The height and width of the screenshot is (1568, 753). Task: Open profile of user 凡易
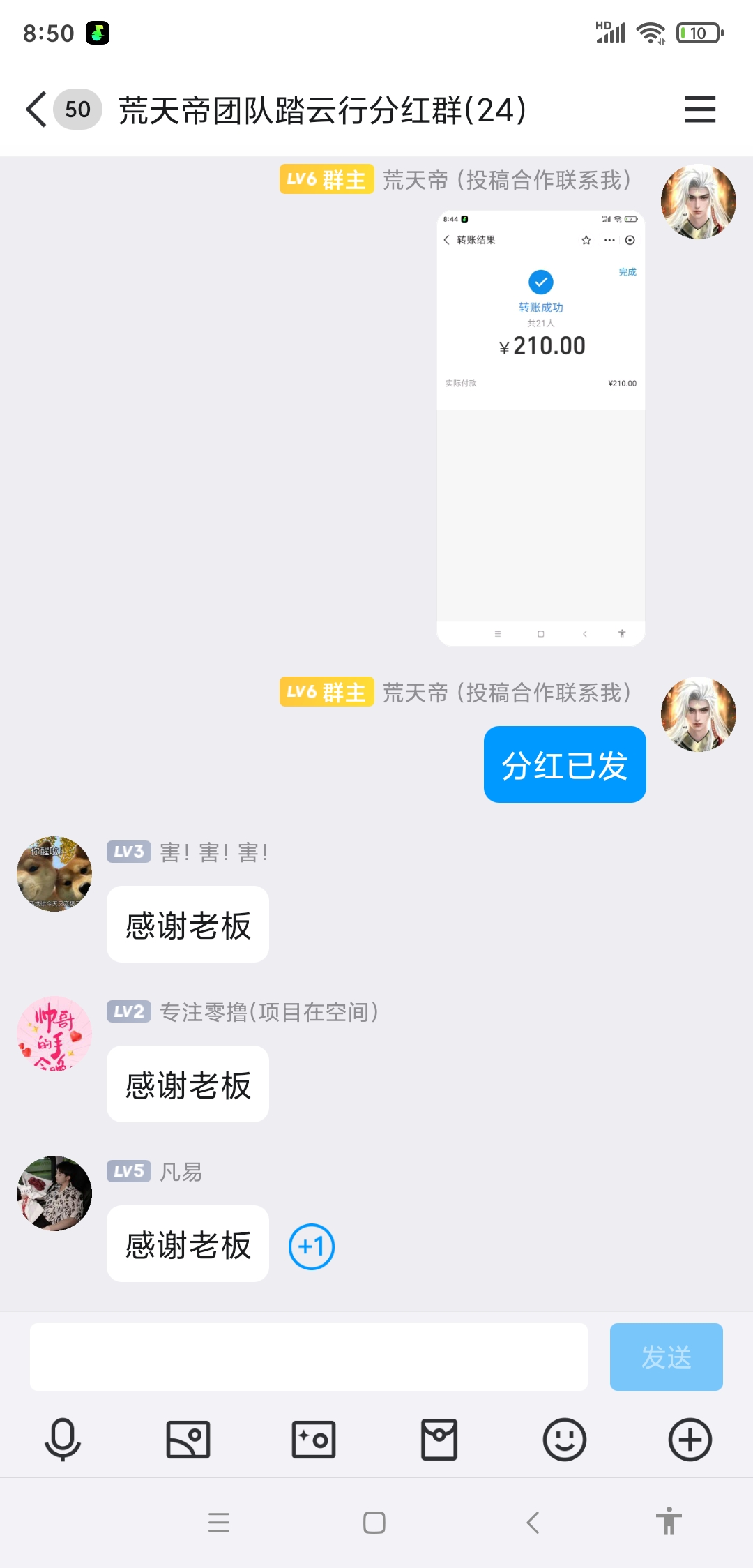click(54, 1193)
